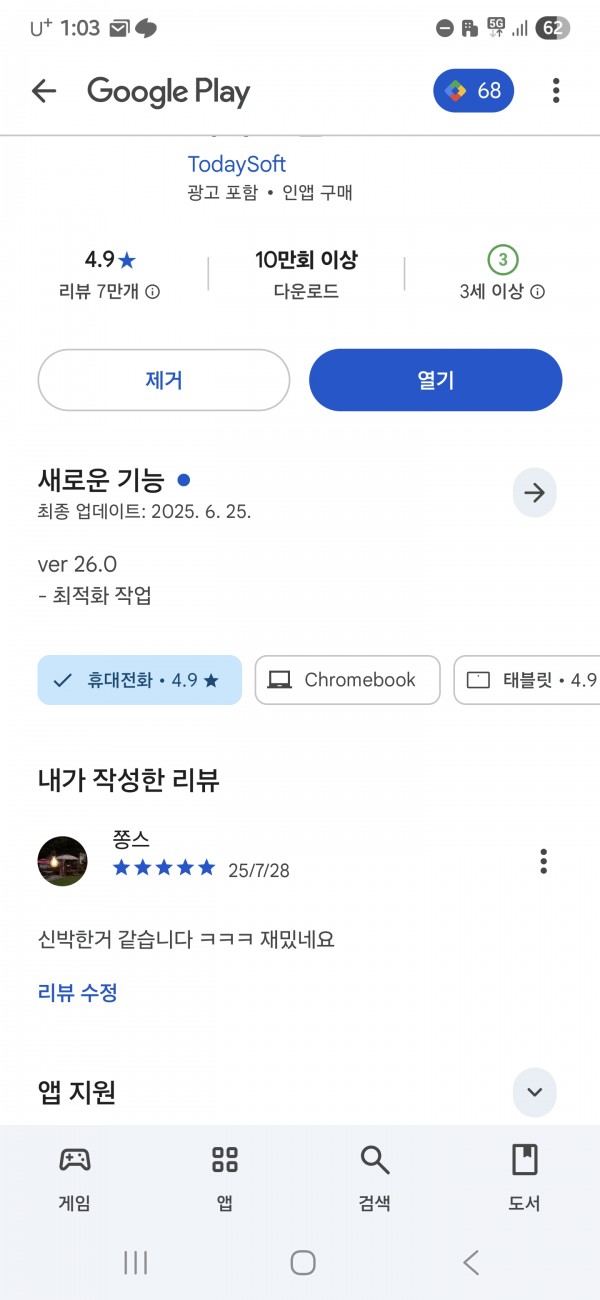This screenshot has width=600, height=1300.
Task: Open the system recent apps button
Action: pyautogui.click(x=136, y=1263)
